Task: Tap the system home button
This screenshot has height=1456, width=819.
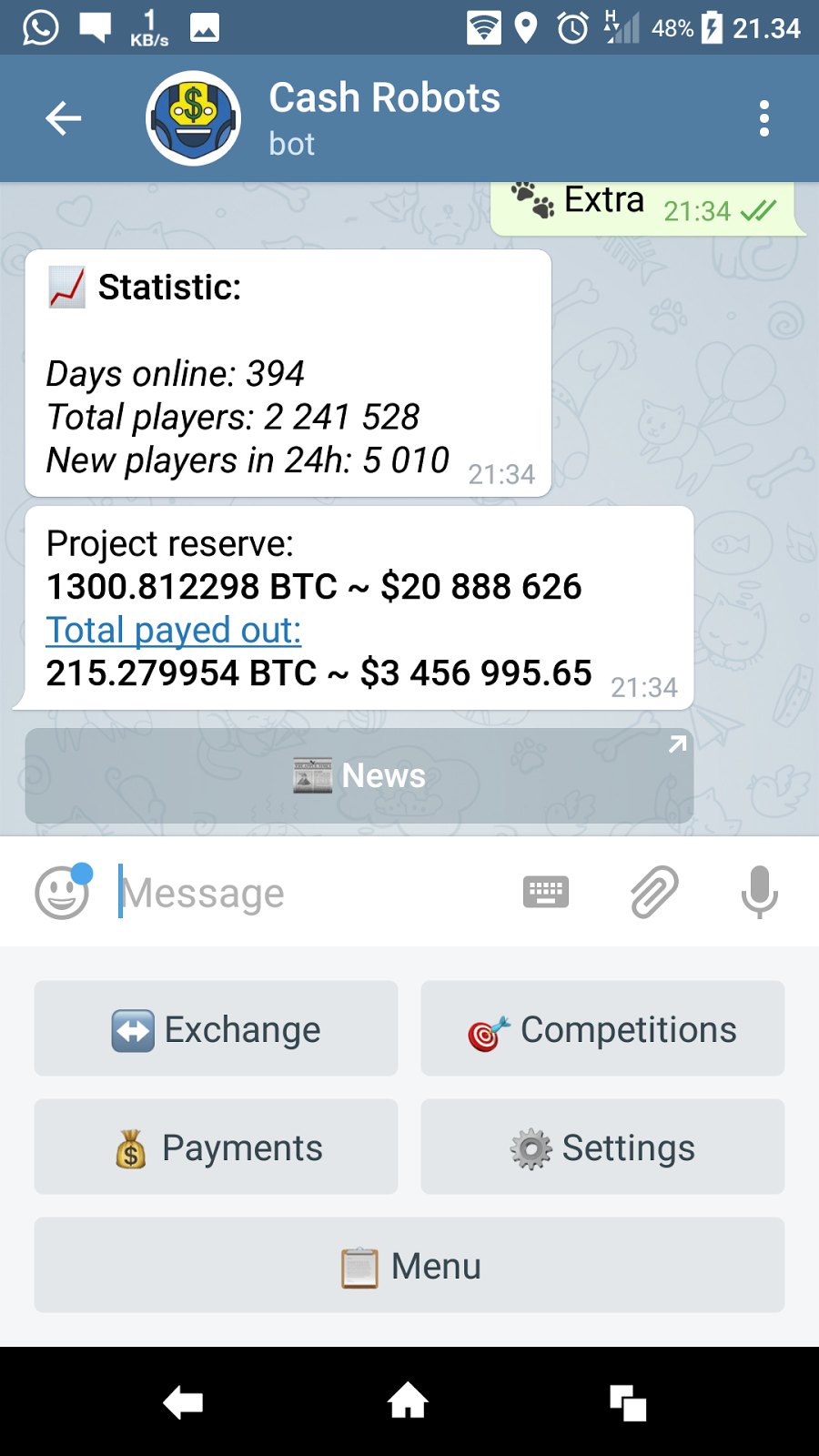Action: 408,1401
